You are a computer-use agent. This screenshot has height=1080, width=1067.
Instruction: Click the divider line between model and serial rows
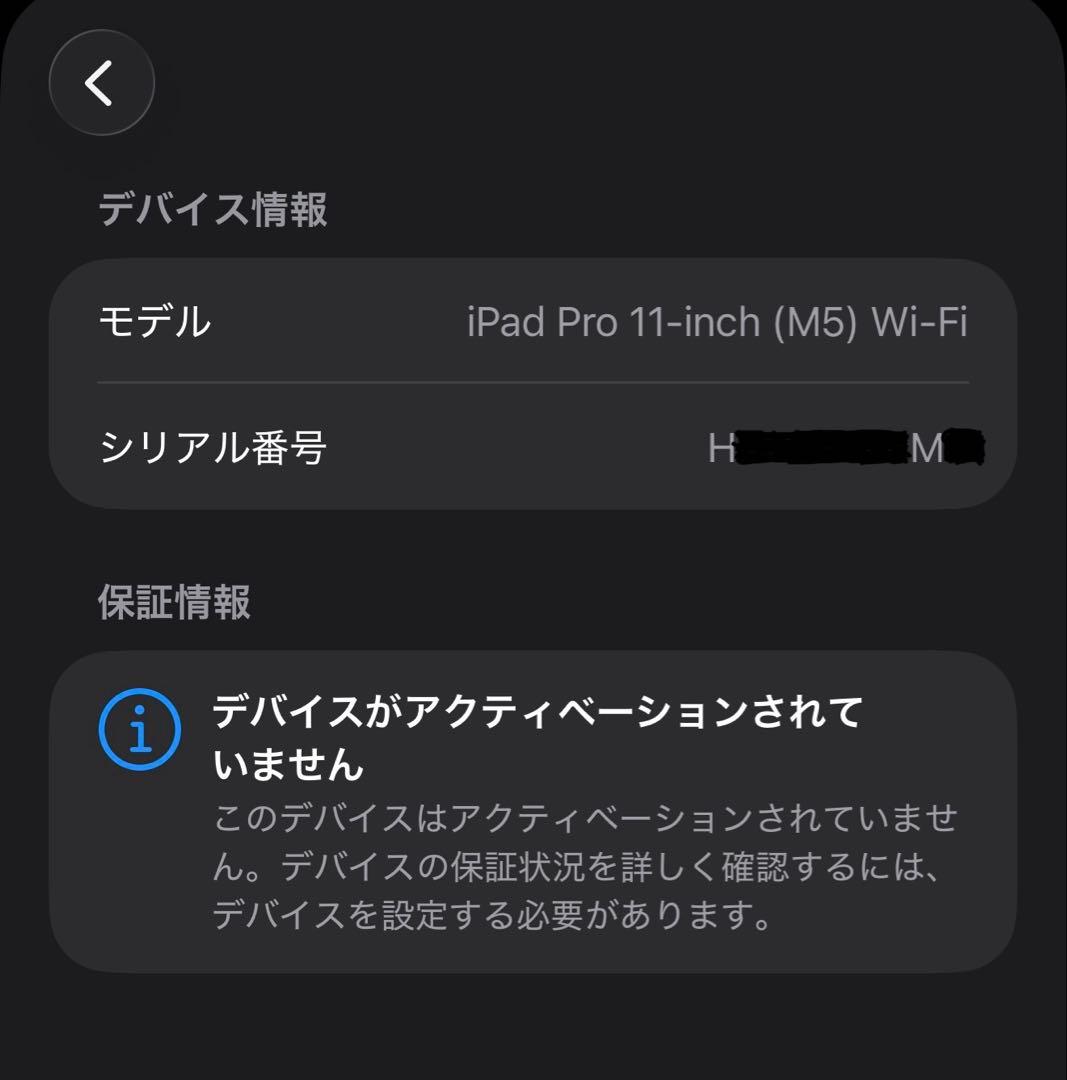(x=533, y=382)
